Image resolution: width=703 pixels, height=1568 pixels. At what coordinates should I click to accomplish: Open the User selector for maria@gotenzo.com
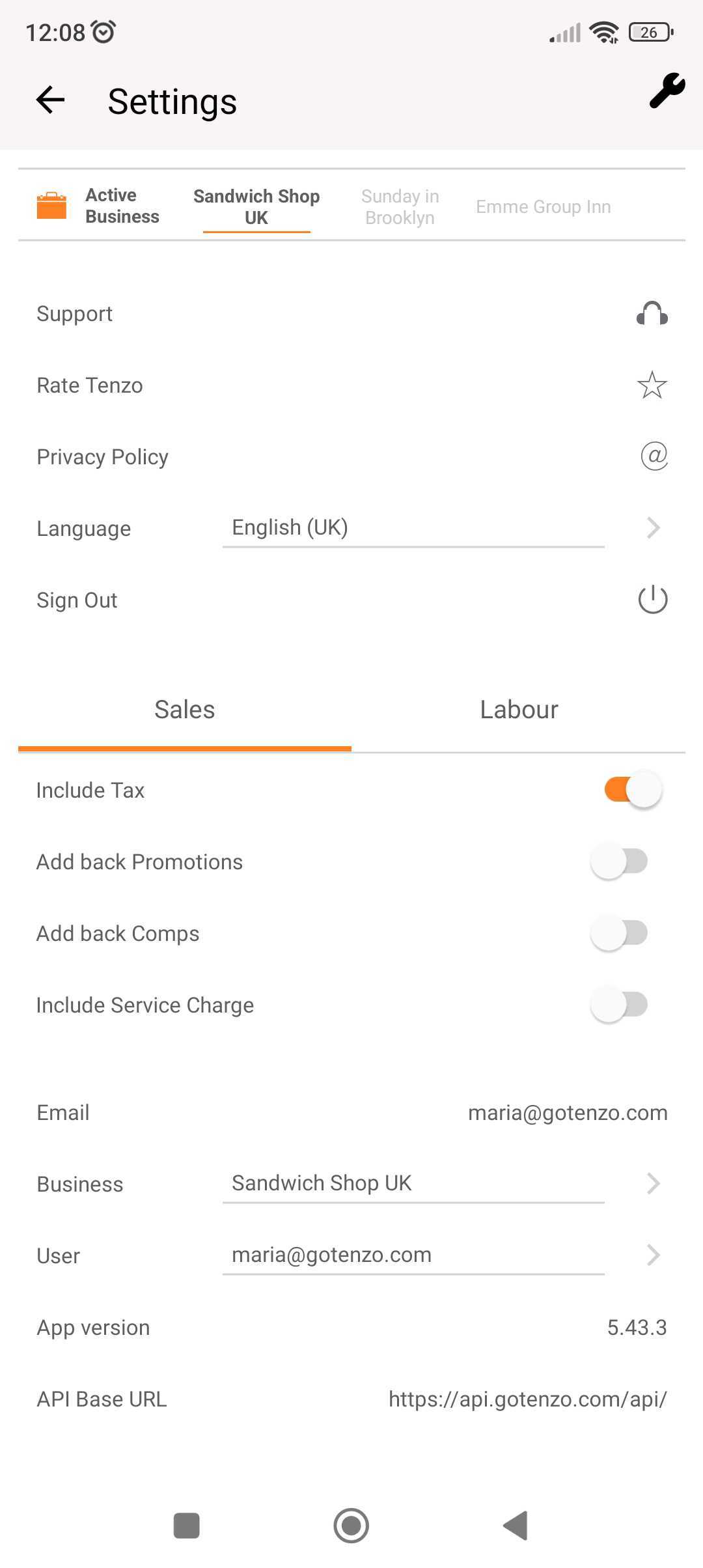coord(413,1255)
